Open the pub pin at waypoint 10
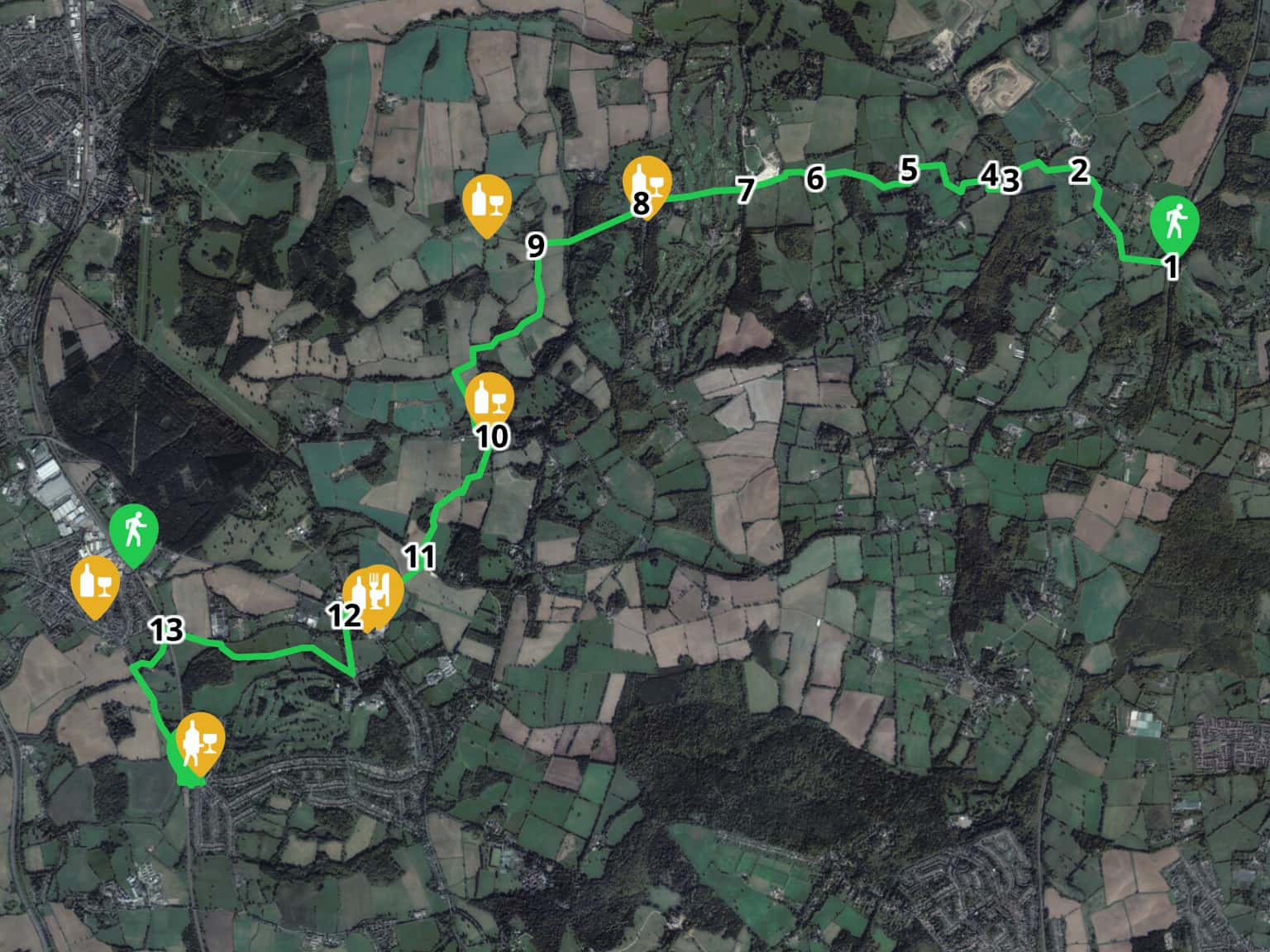Image resolution: width=1270 pixels, height=952 pixels. tap(489, 397)
